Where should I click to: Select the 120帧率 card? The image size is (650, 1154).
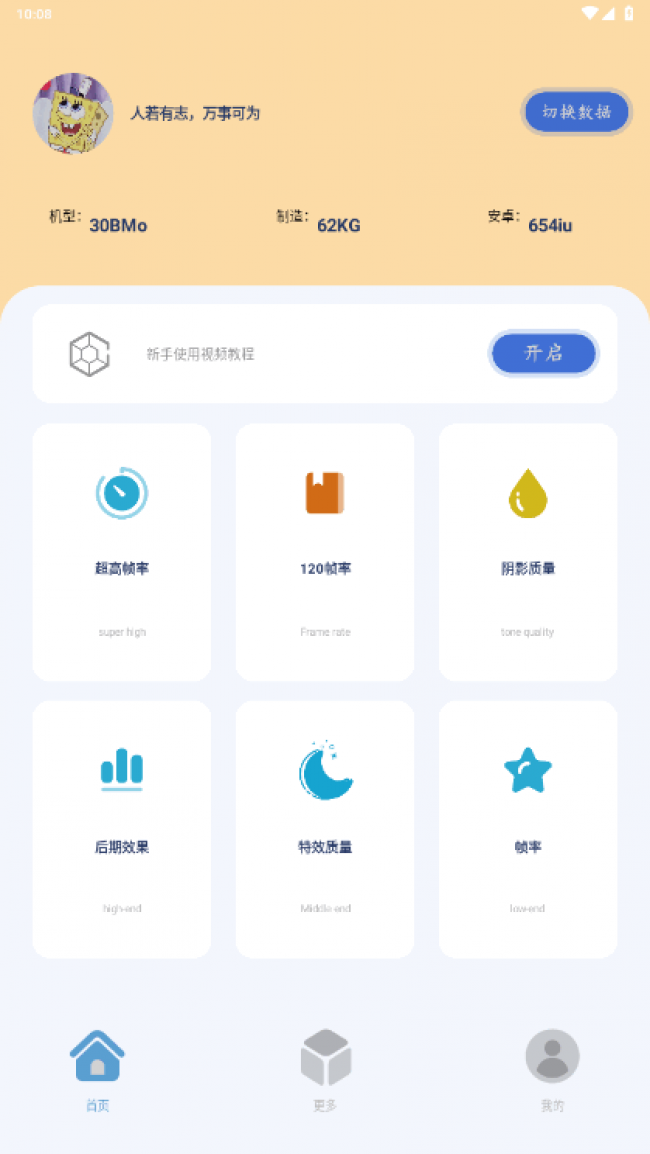coord(325,552)
